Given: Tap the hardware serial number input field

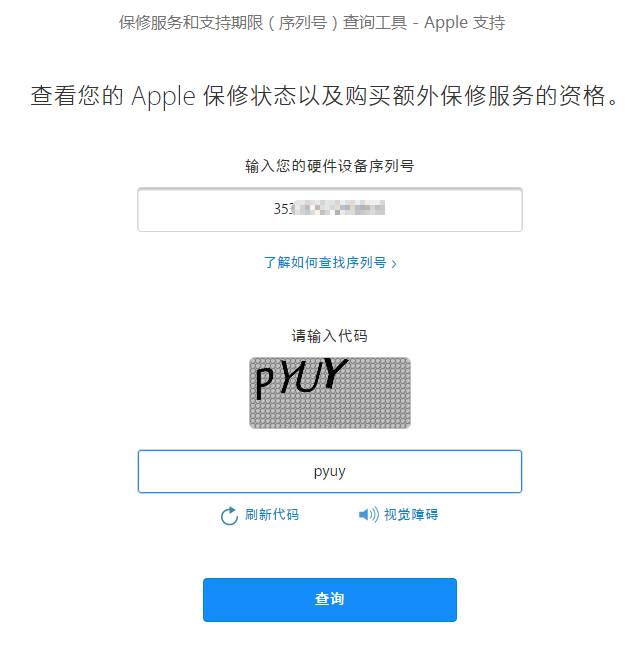Looking at the screenshot, I should click(x=329, y=210).
